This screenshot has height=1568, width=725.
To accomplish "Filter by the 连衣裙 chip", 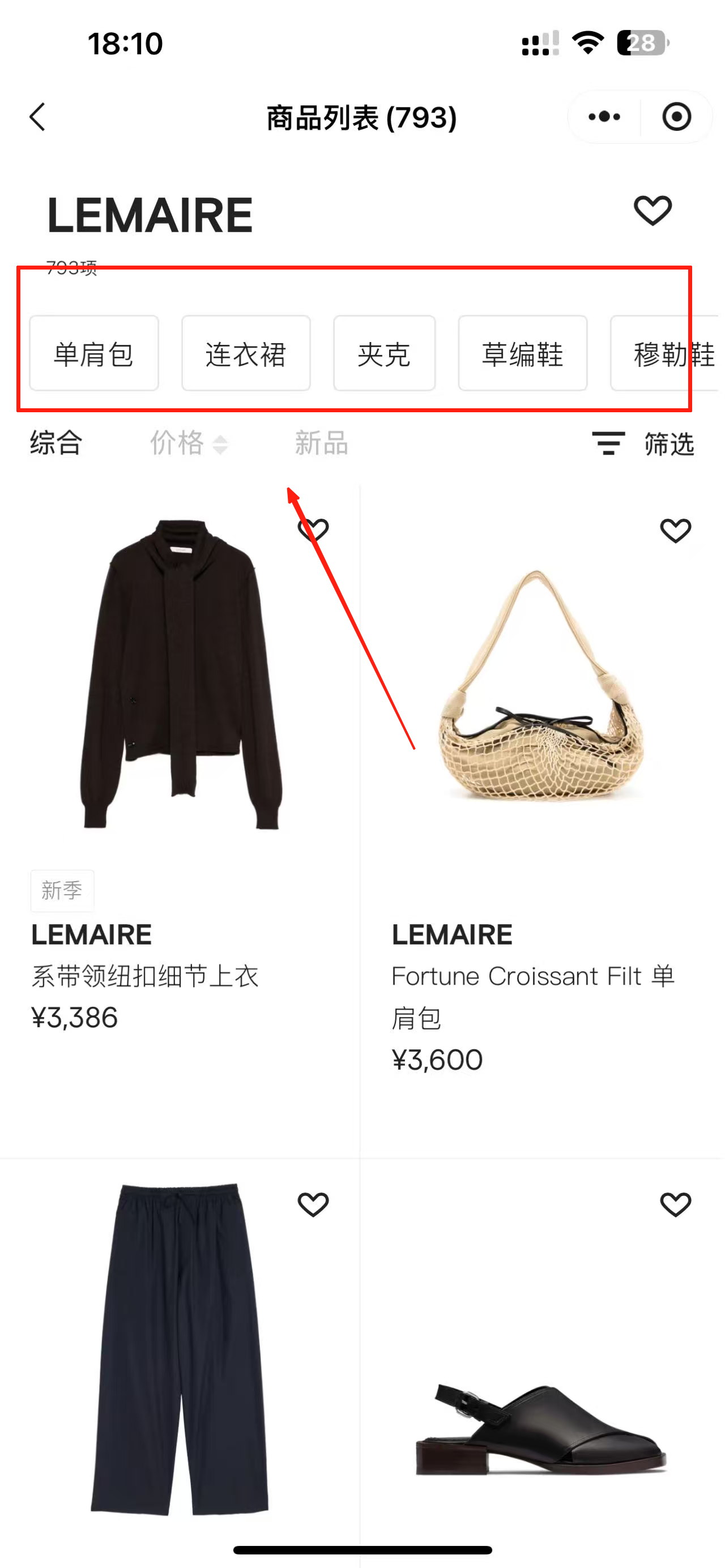I will [x=246, y=354].
